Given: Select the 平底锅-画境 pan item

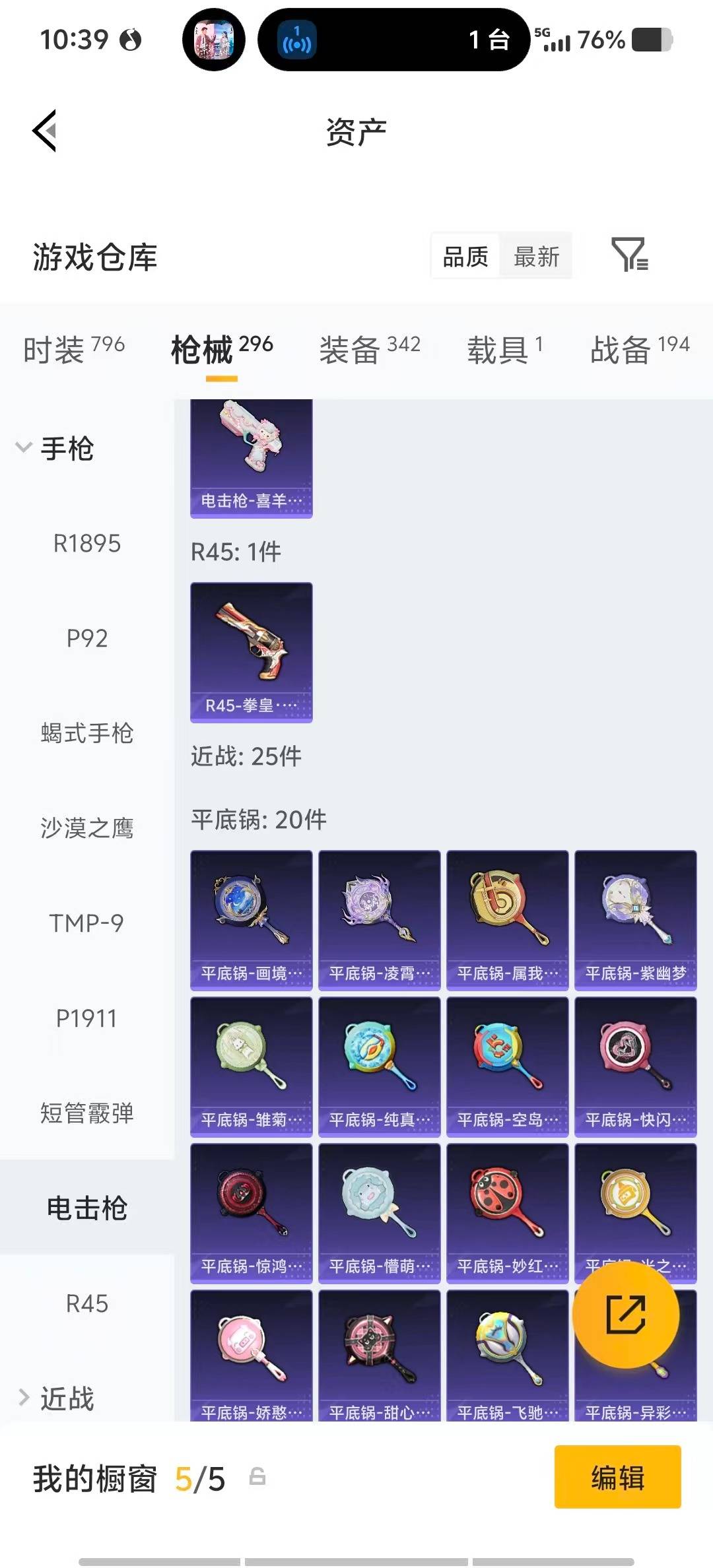Looking at the screenshot, I should [x=251, y=917].
